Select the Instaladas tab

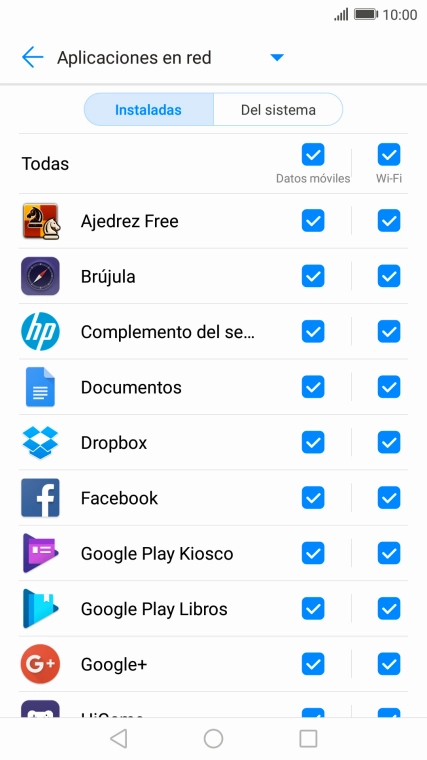(x=148, y=110)
